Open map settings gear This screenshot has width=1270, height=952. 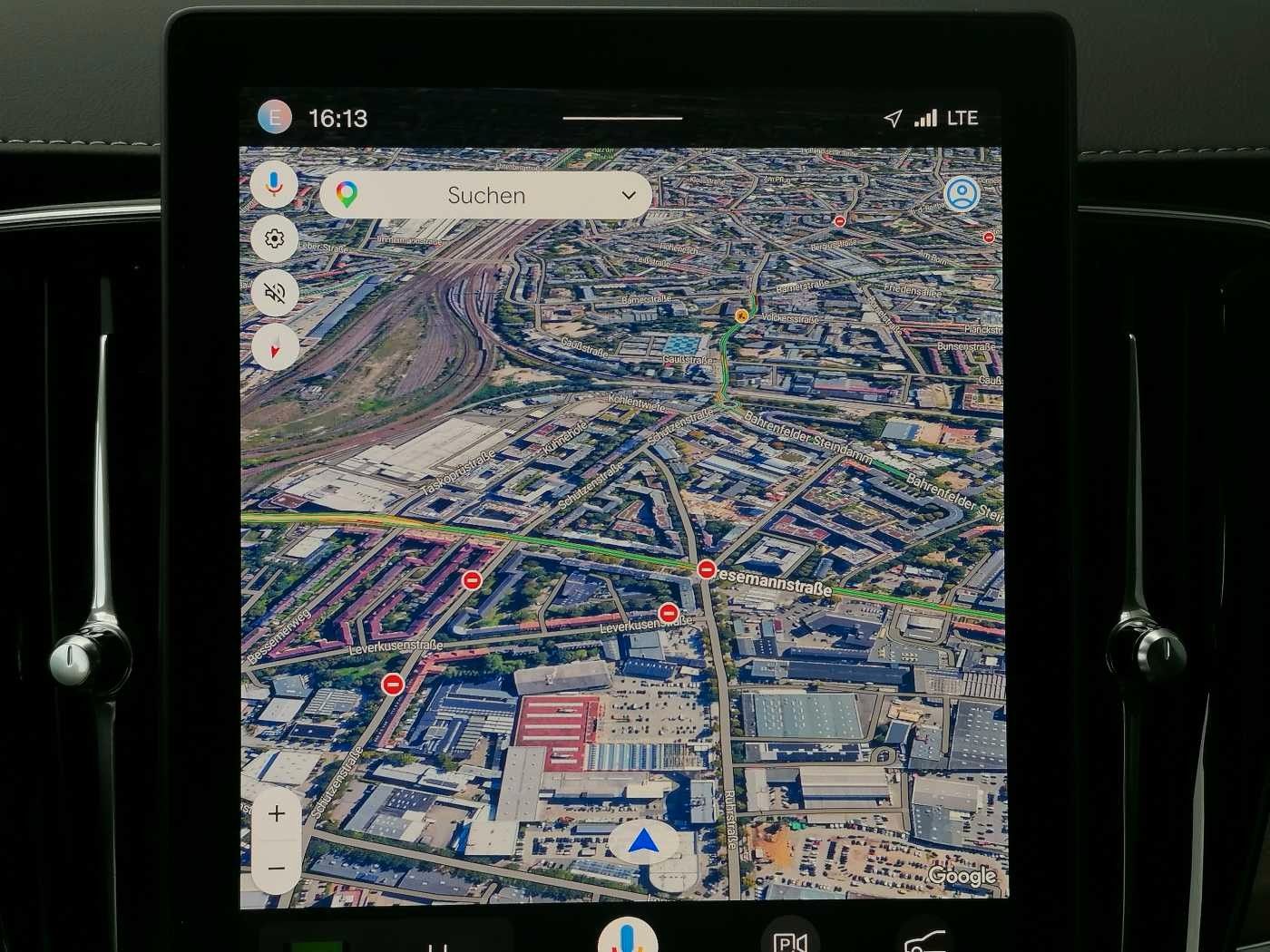(274, 238)
